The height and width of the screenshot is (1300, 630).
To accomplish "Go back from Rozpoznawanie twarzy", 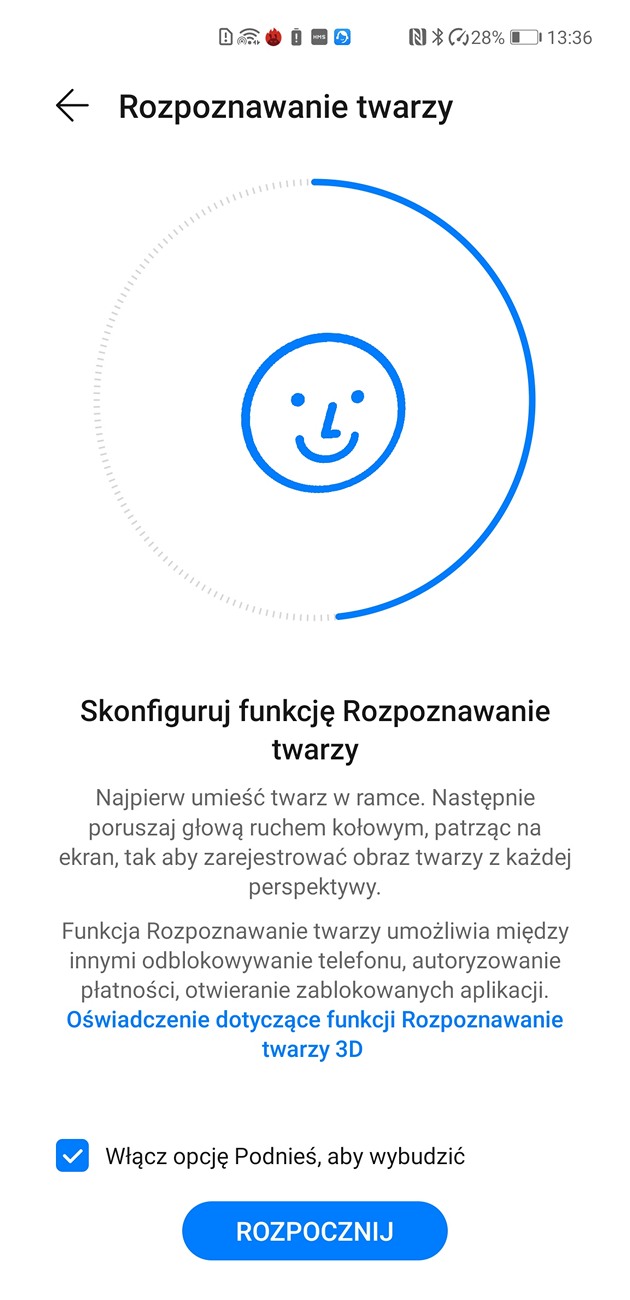I will click(72, 106).
